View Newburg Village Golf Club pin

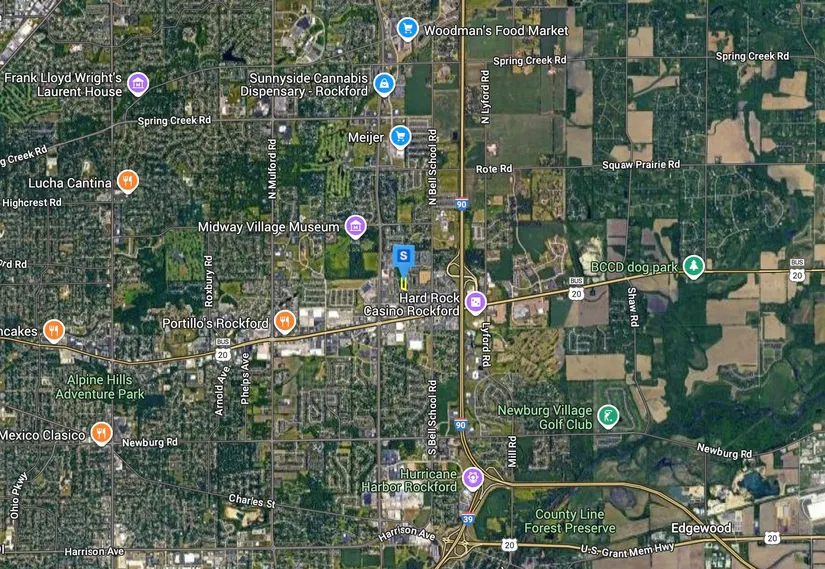[607, 415]
